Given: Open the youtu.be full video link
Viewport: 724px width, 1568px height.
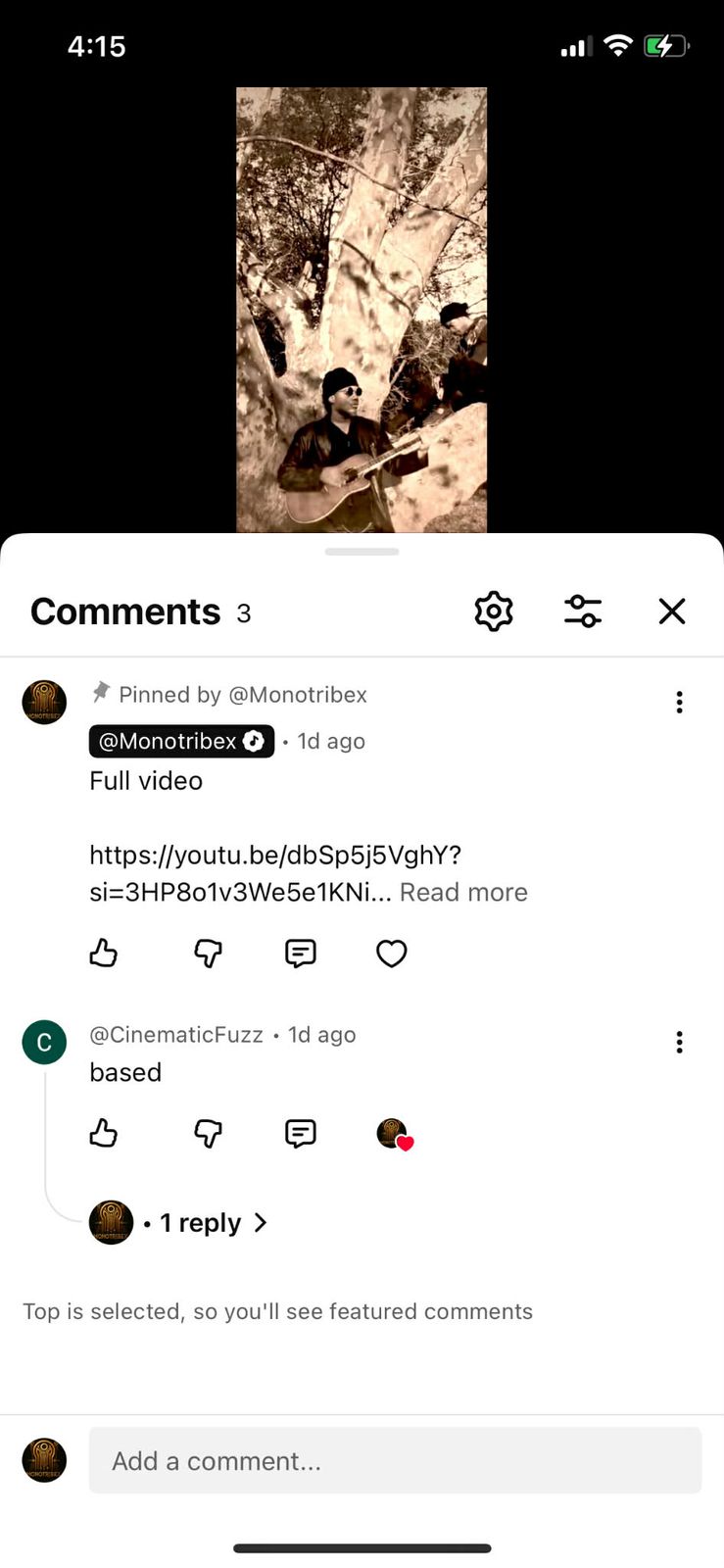Looking at the screenshot, I should (x=274, y=856).
